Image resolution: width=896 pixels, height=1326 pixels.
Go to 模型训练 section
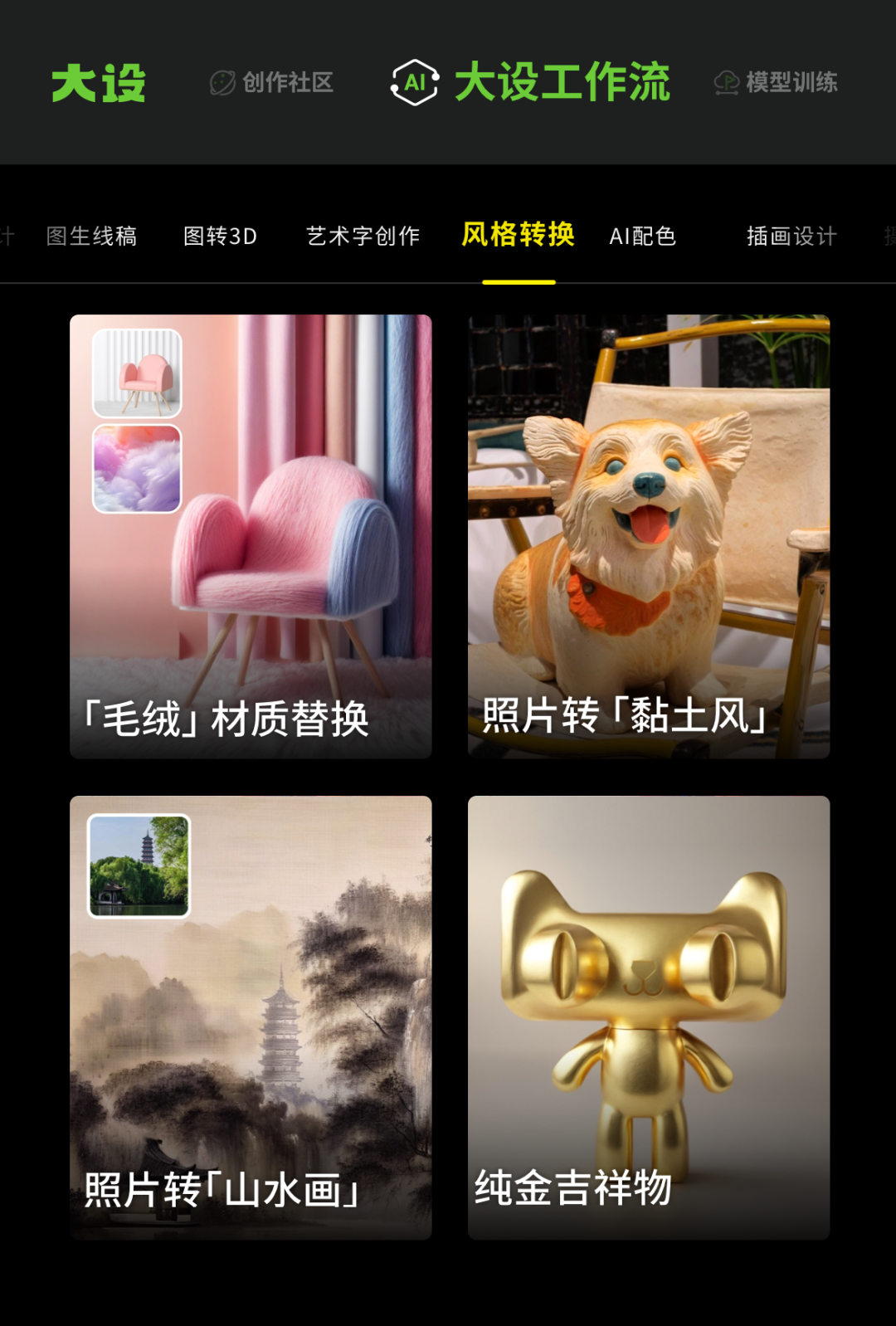tap(777, 82)
